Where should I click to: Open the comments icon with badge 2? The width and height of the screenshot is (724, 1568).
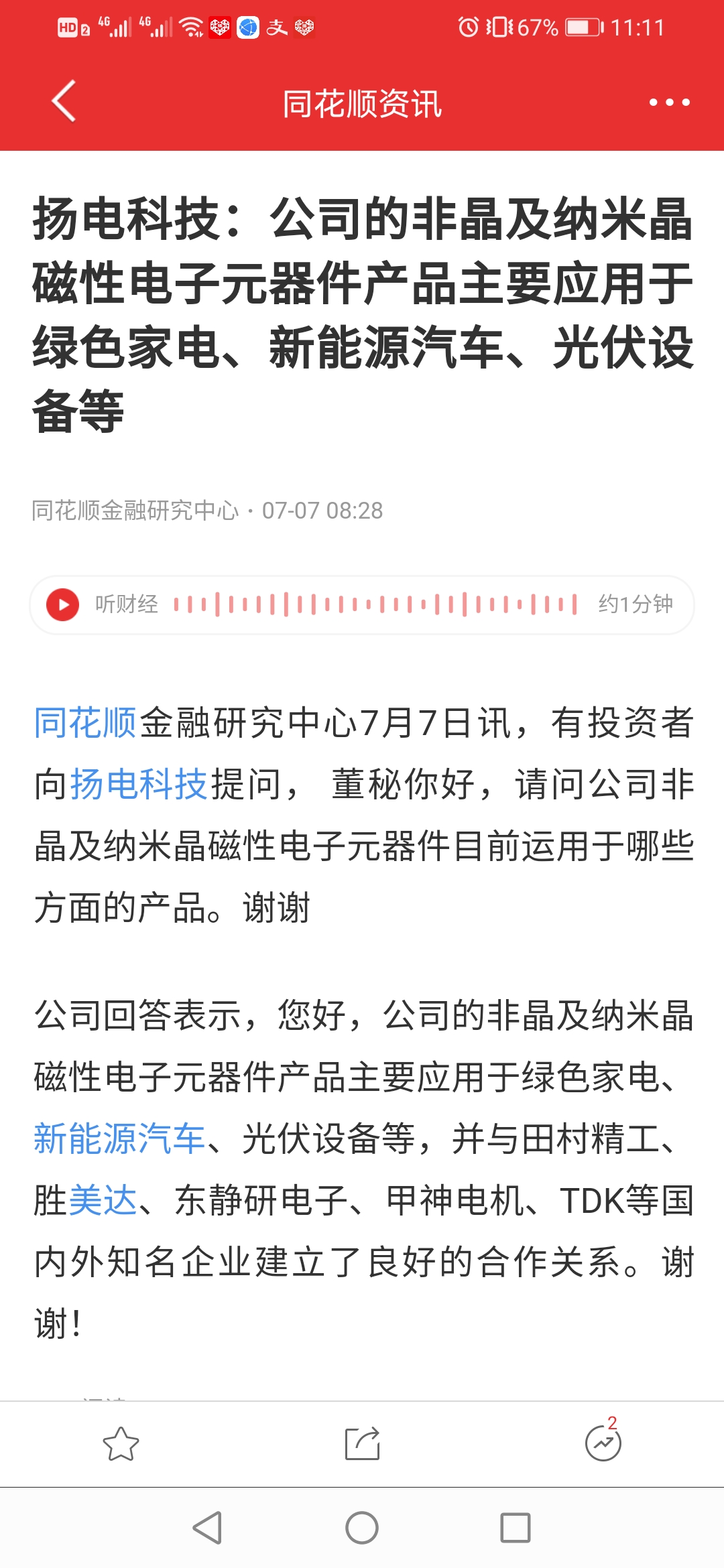pos(603,1441)
